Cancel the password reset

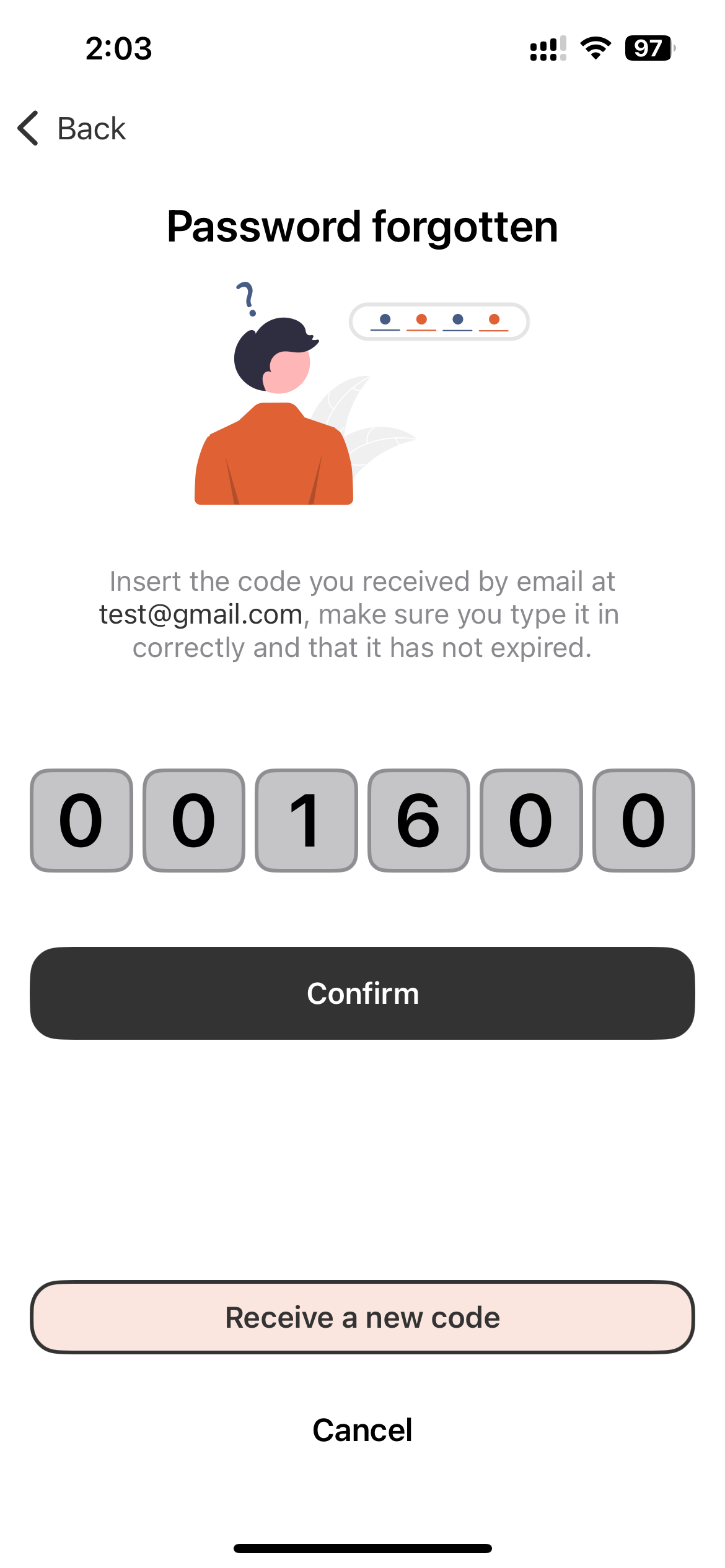pos(362,1430)
